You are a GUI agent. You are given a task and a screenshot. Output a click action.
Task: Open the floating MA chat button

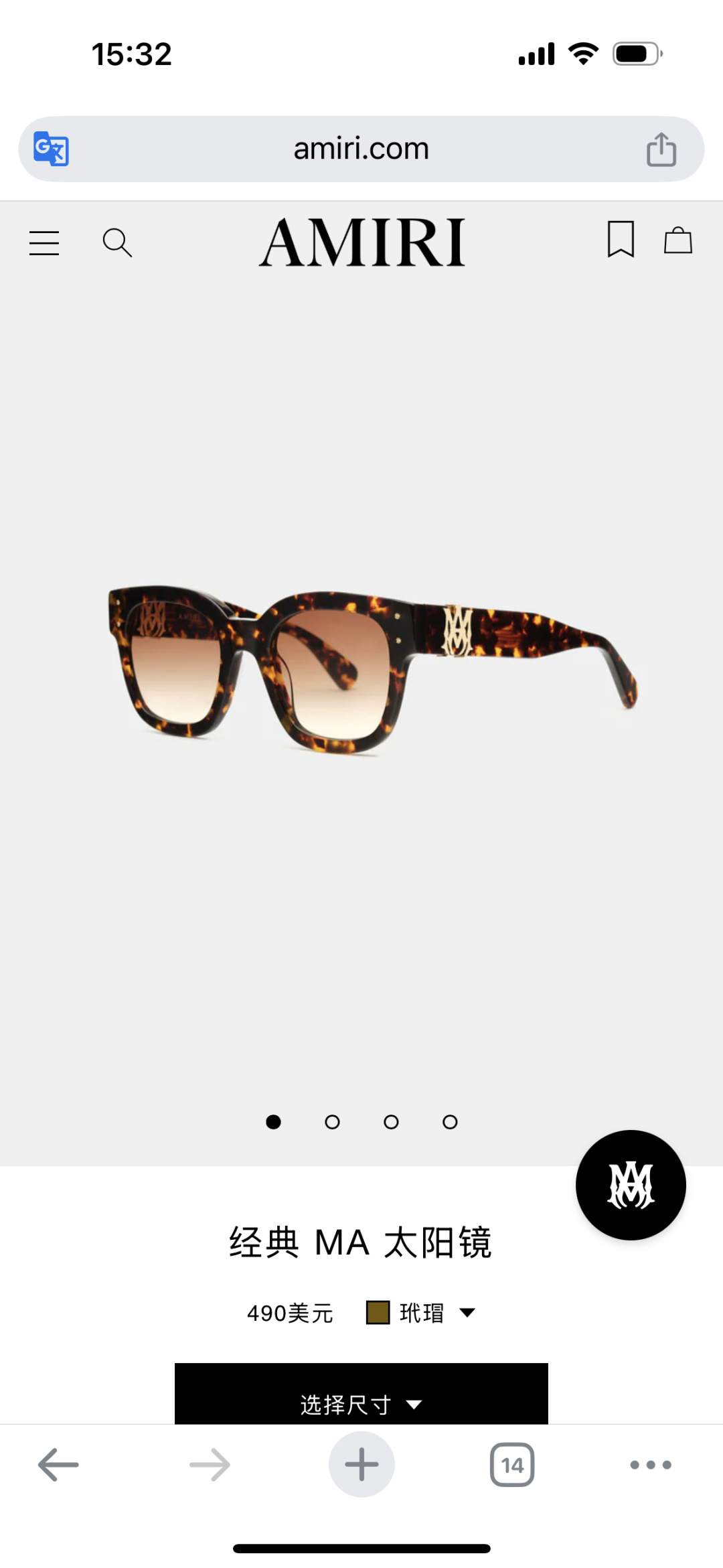tap(631, 1185)
